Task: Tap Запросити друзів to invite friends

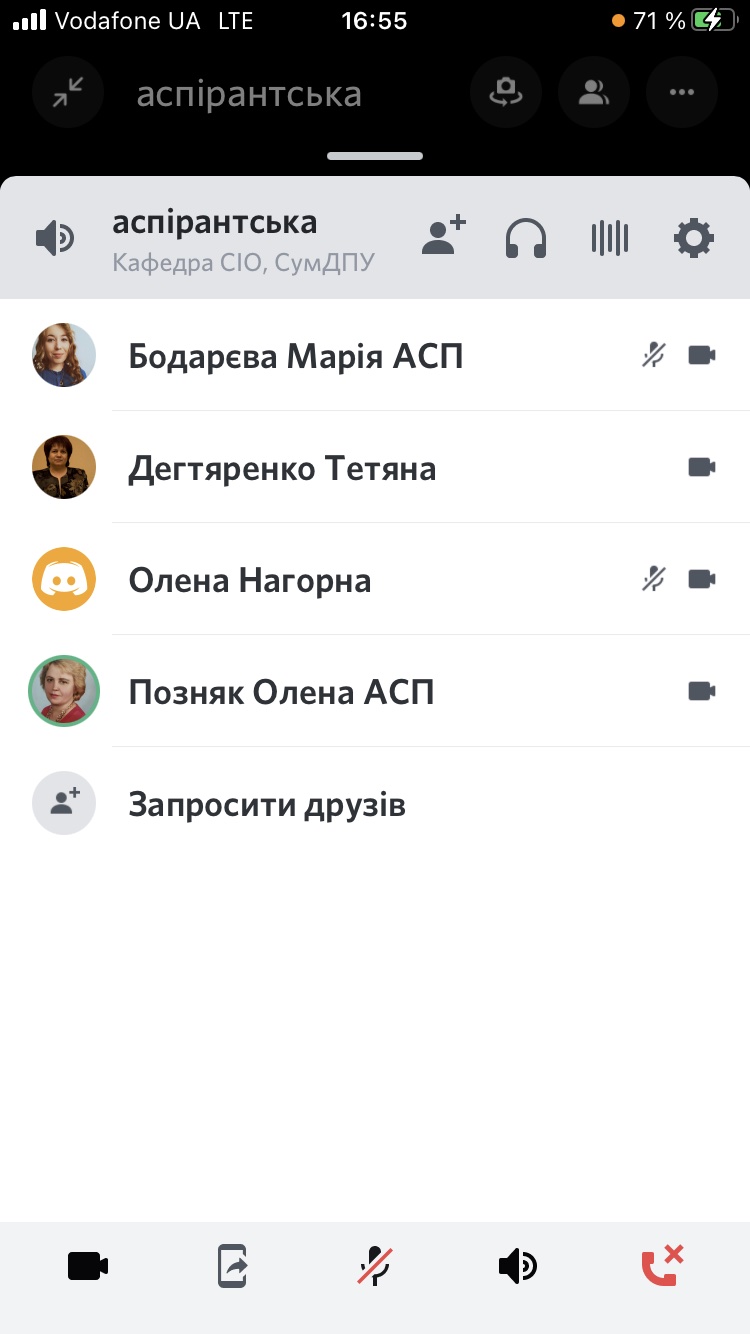Action: [x=267, y=804]
